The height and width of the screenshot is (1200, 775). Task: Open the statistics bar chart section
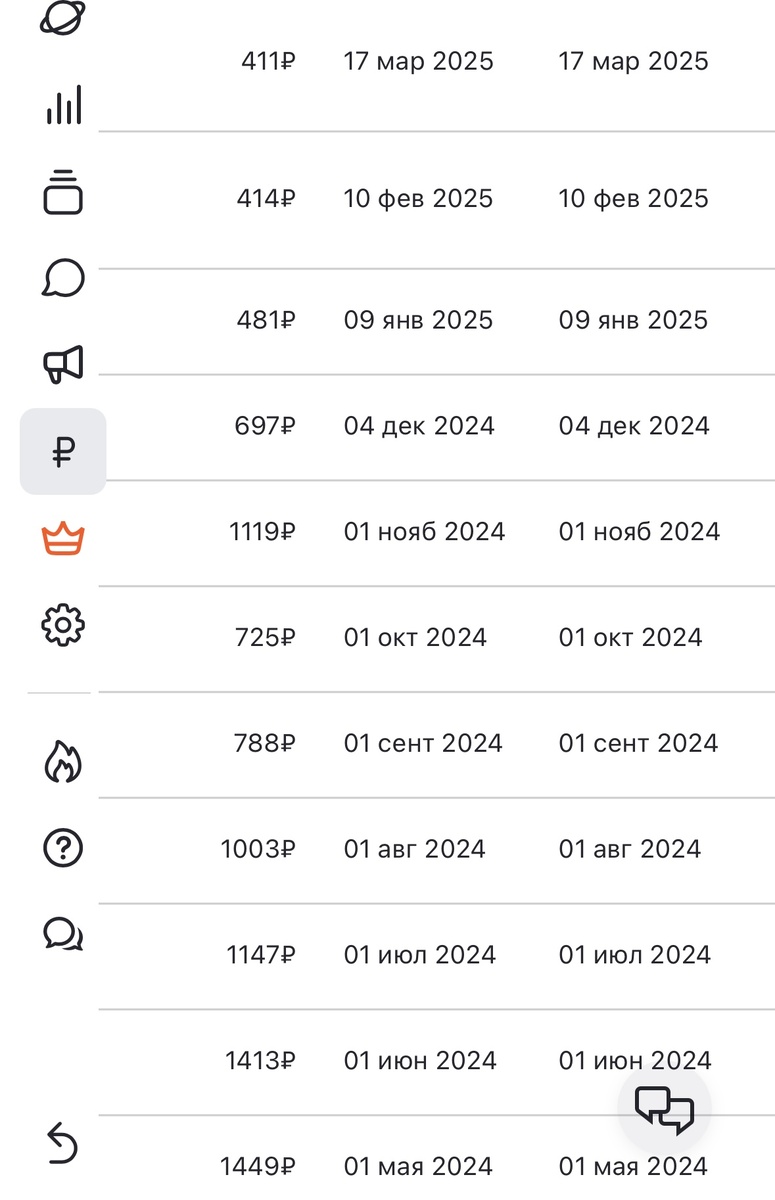[63, 104]
